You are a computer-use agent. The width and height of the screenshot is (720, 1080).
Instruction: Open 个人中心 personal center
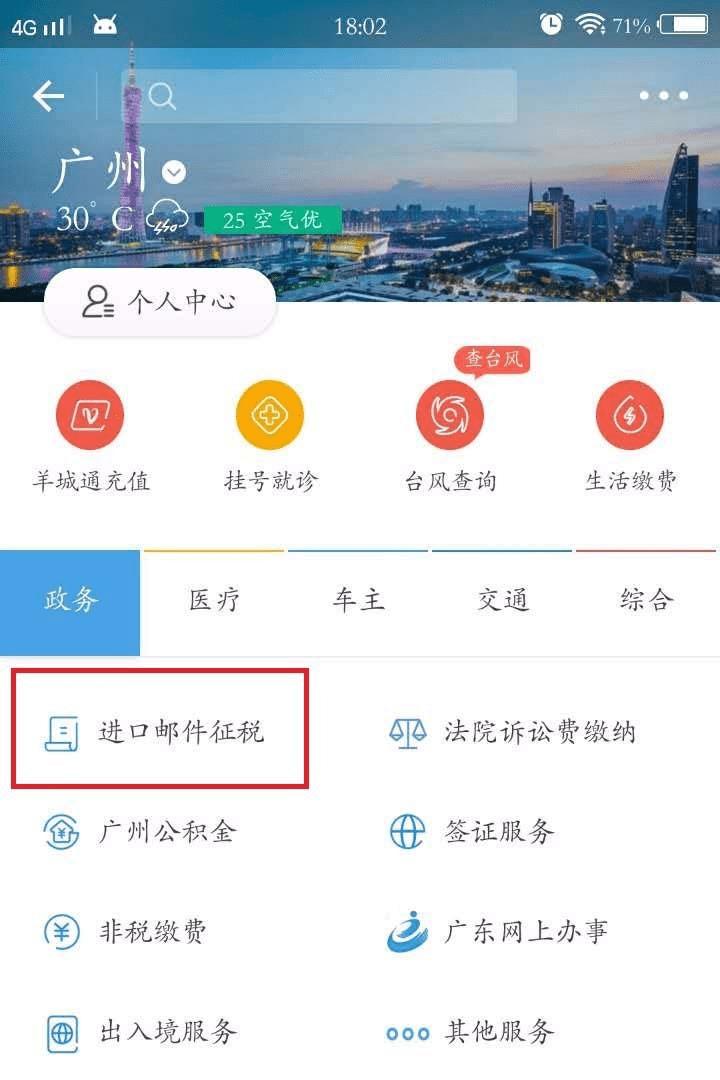click(160, 301)
